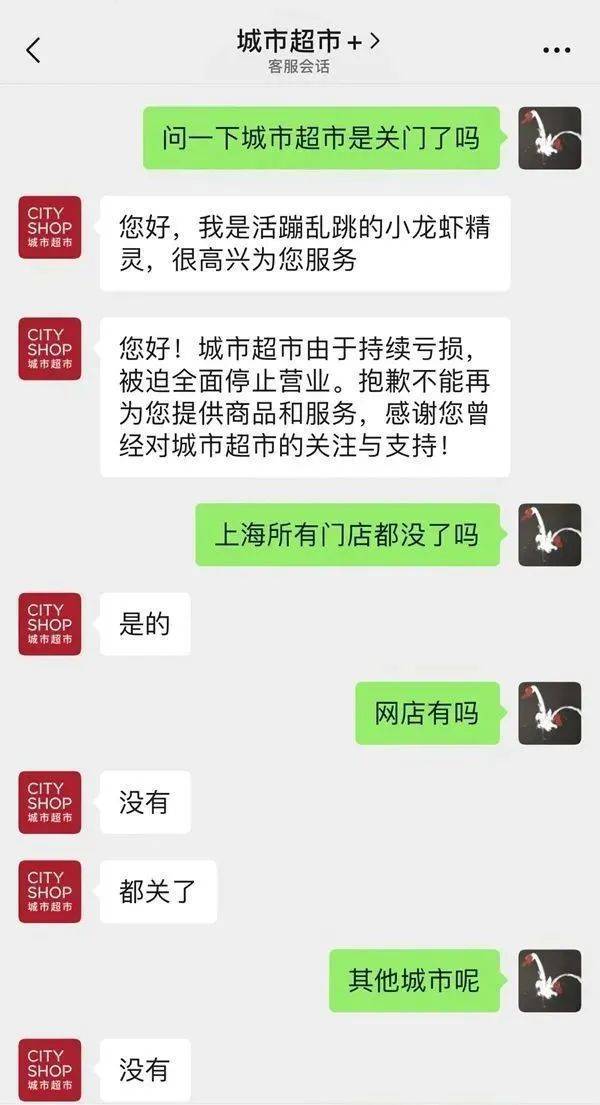Go back using the arrow icon
The image size is (600, 1105).
[33, 50]
